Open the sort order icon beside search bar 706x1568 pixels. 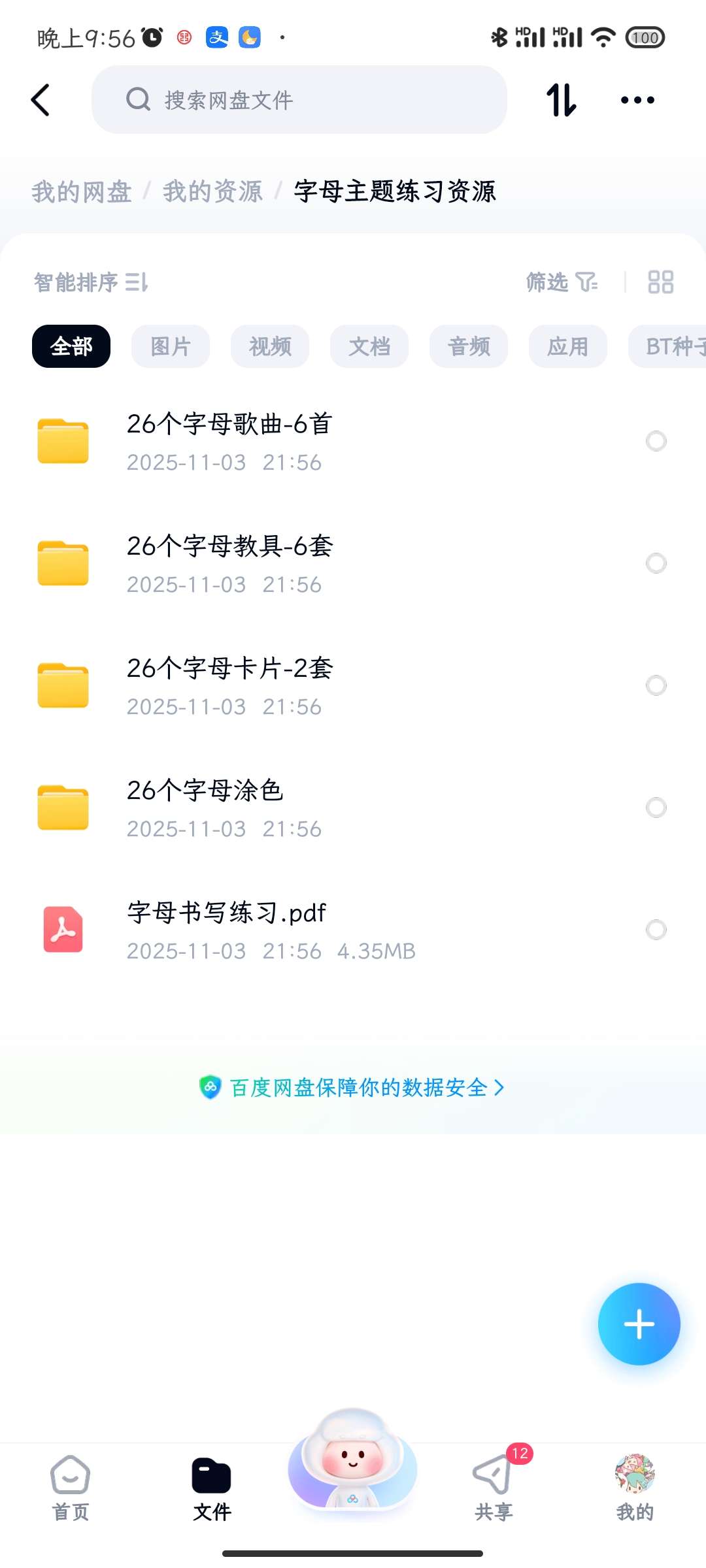pos(561,99)
